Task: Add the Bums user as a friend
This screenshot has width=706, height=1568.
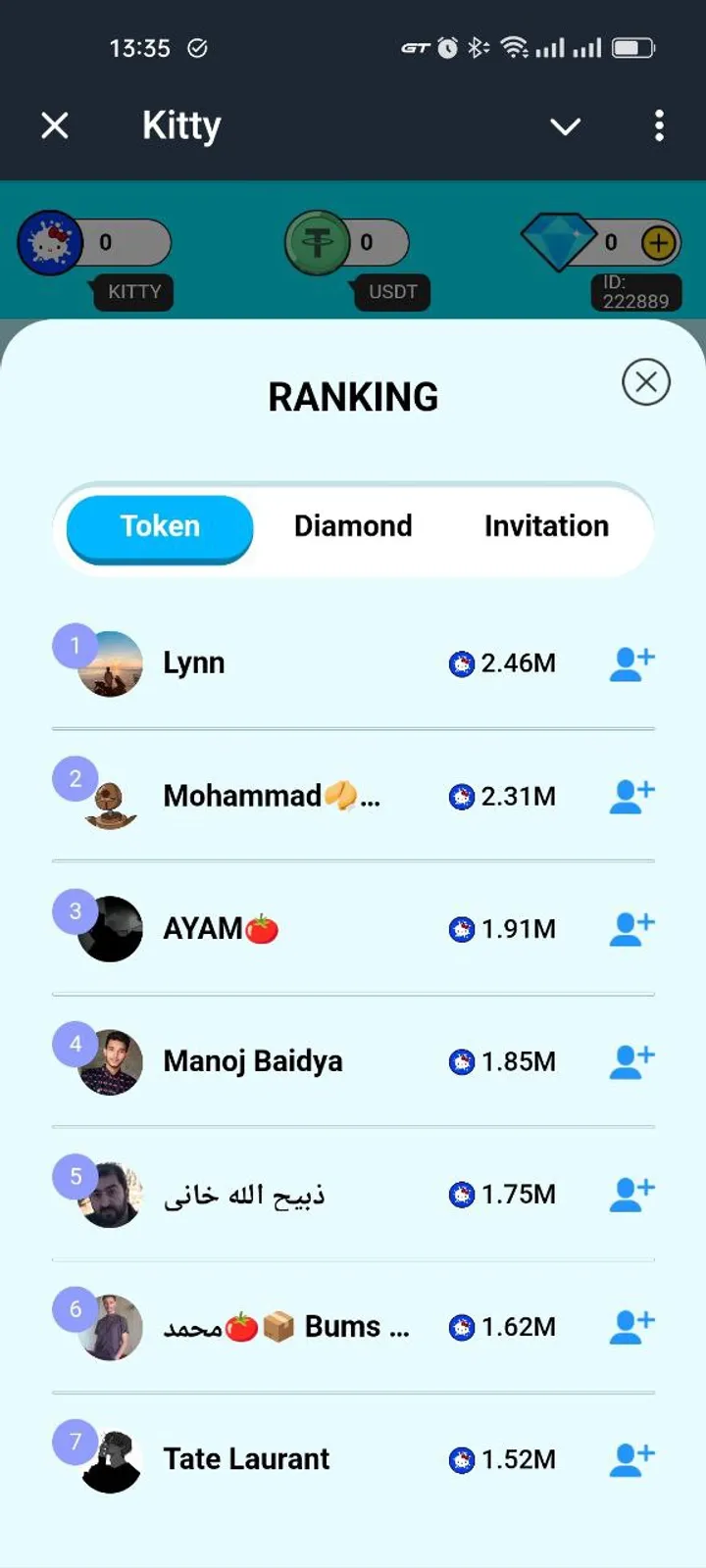Action: coord(631,1327)
